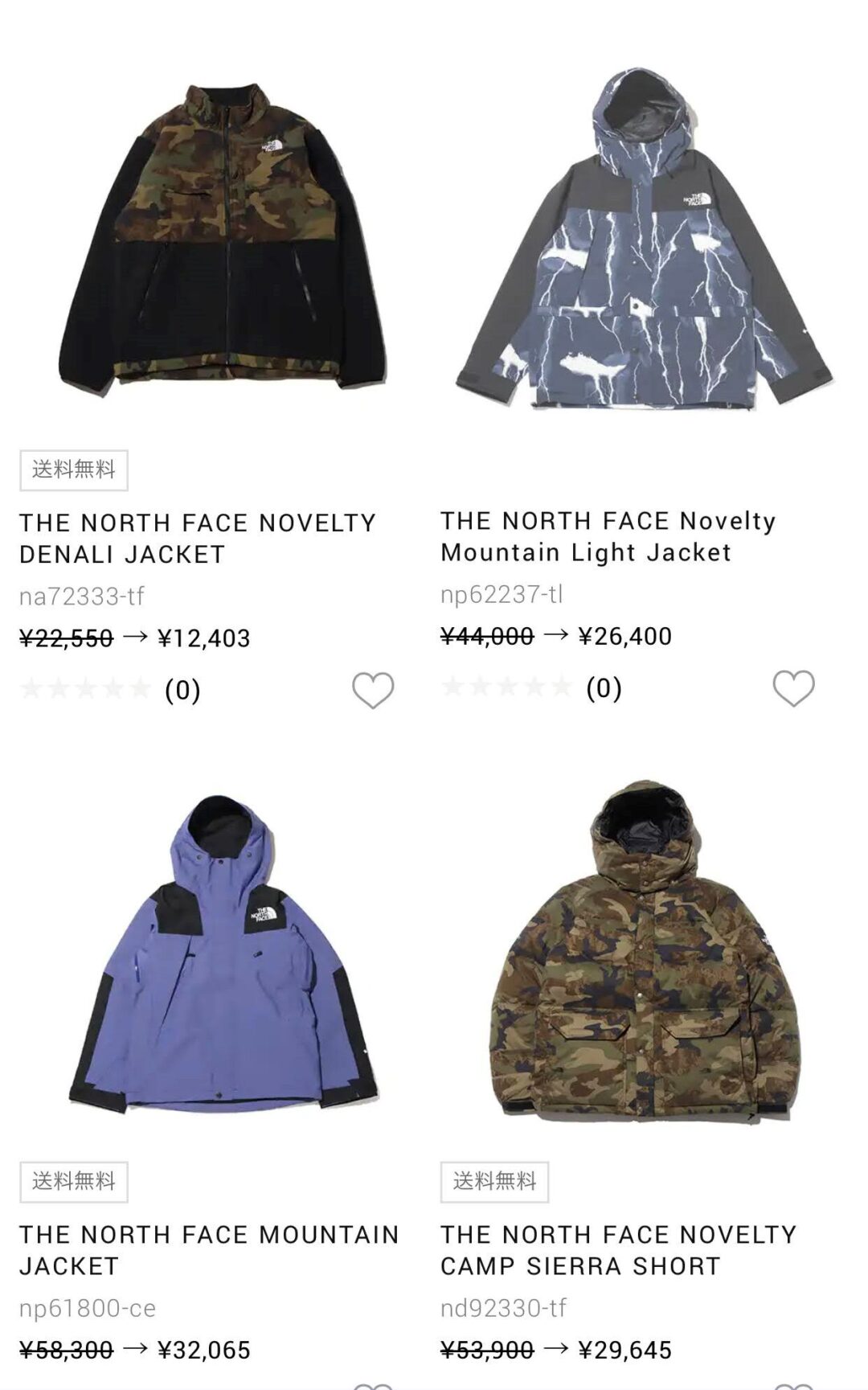Favorite the Novelty Mountain Light Jacket
868x1390 pixels.
pyautogui.click(x=793, y=688)
